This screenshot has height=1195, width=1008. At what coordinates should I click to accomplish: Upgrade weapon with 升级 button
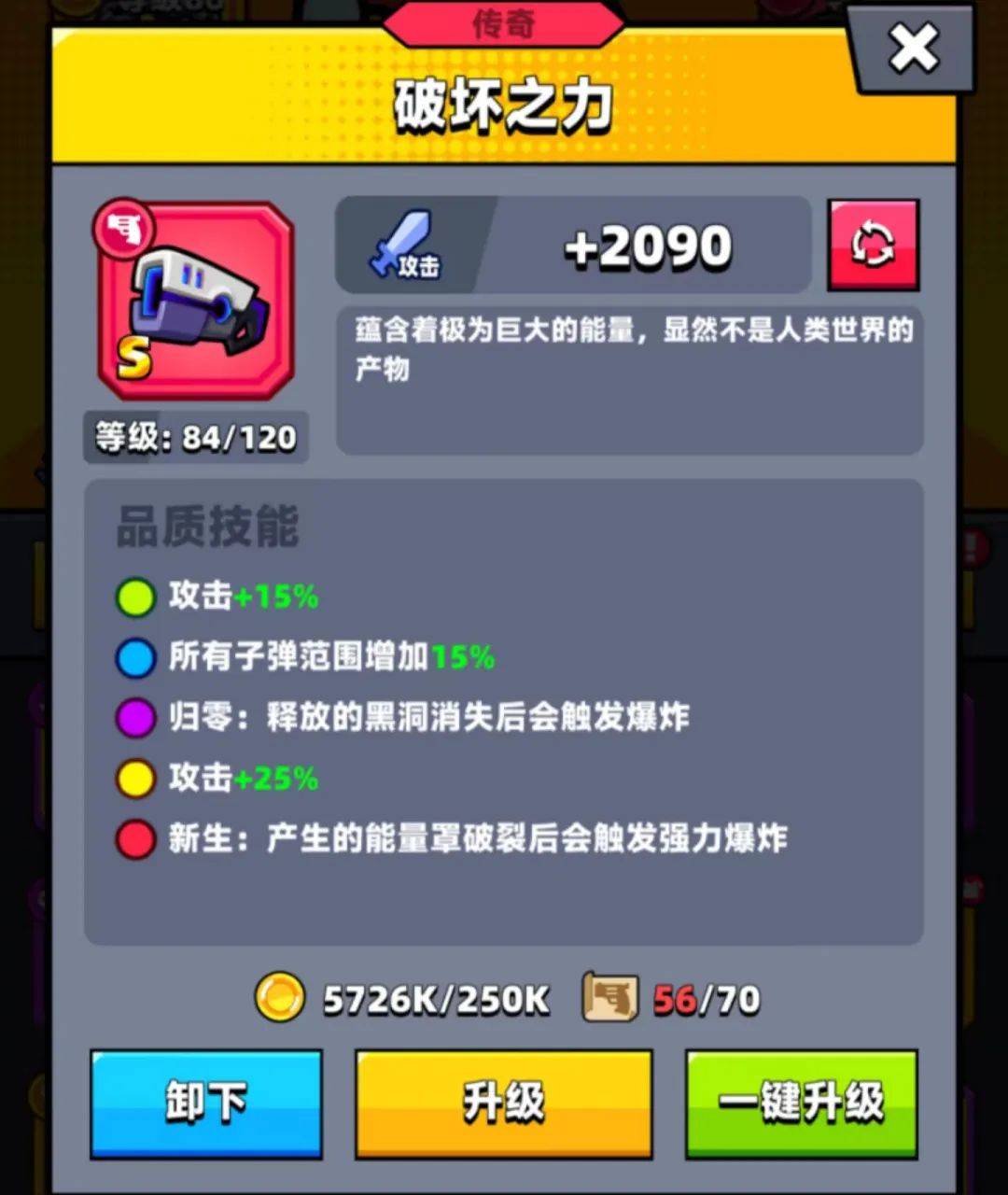503,1103
